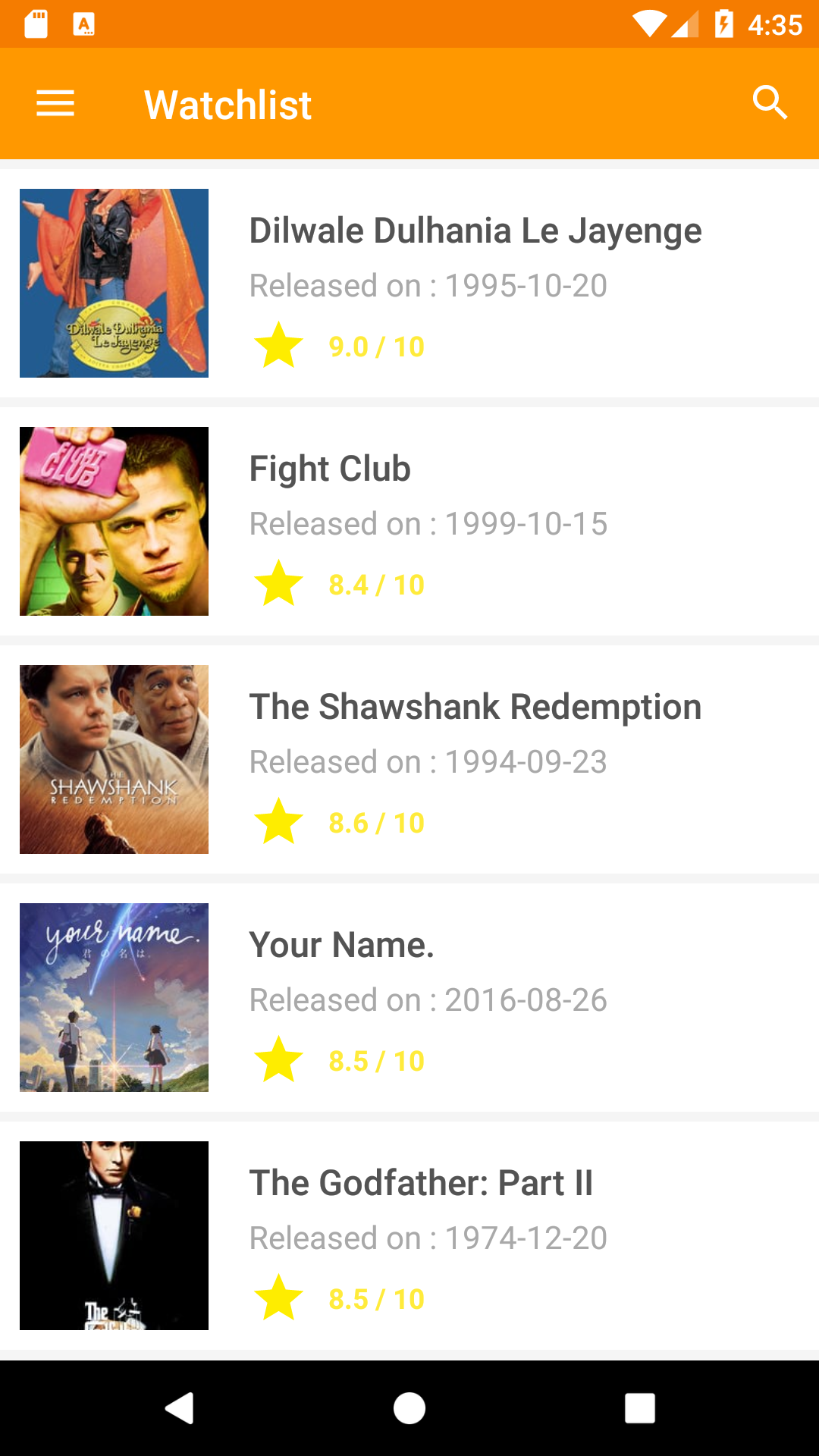This screenshot has width=819, height=1456.
Task: Tap the recent apps square button
Action: [639, 1405]
